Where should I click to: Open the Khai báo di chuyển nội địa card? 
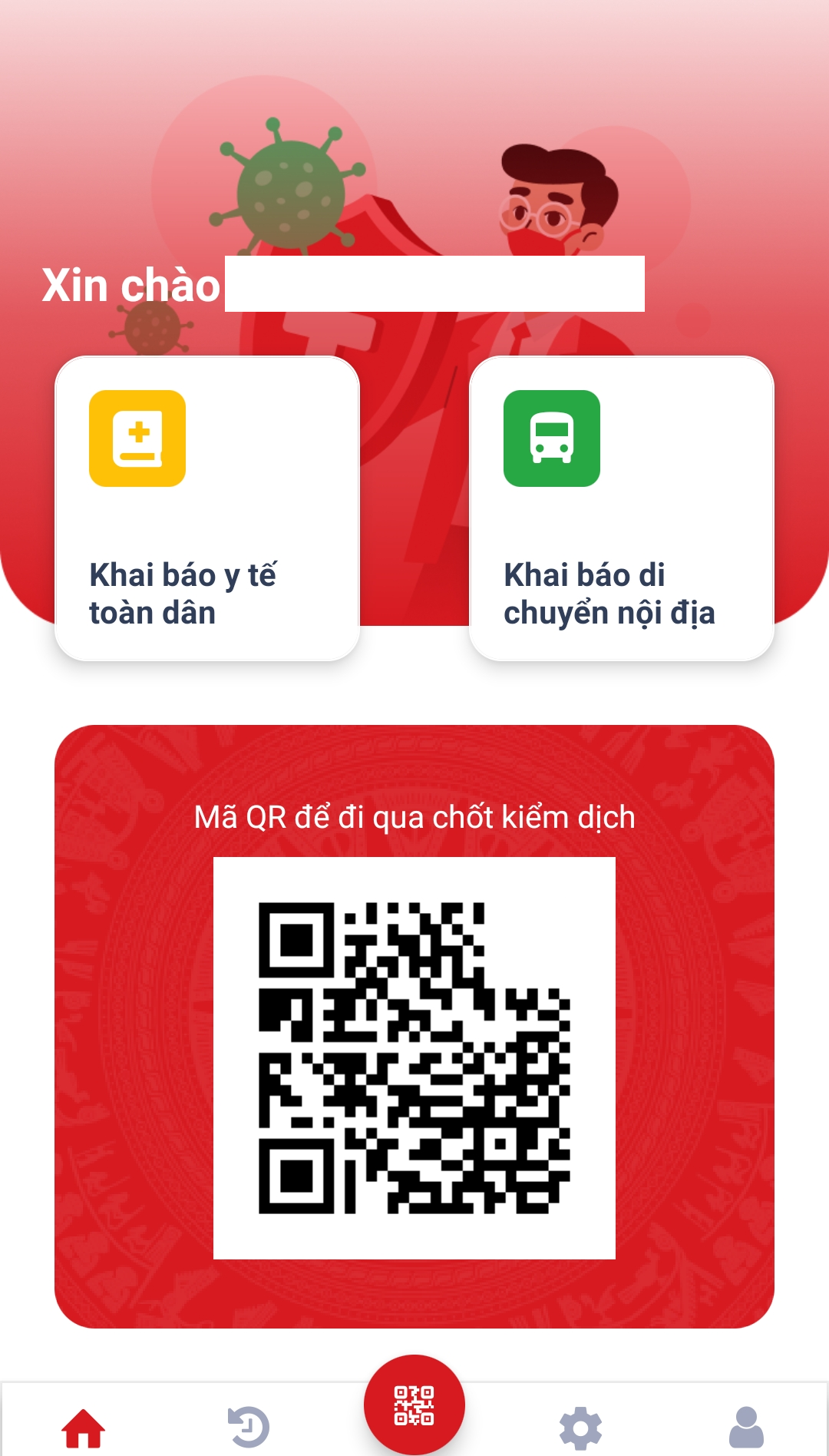pos(622,508)
